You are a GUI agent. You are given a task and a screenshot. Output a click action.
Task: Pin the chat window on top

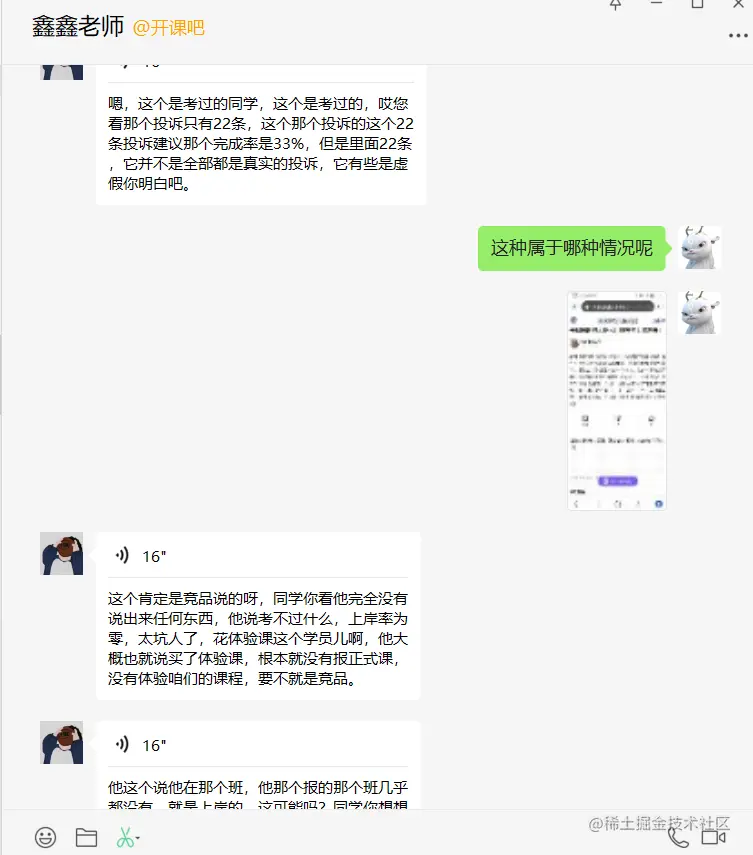(616, 5)
